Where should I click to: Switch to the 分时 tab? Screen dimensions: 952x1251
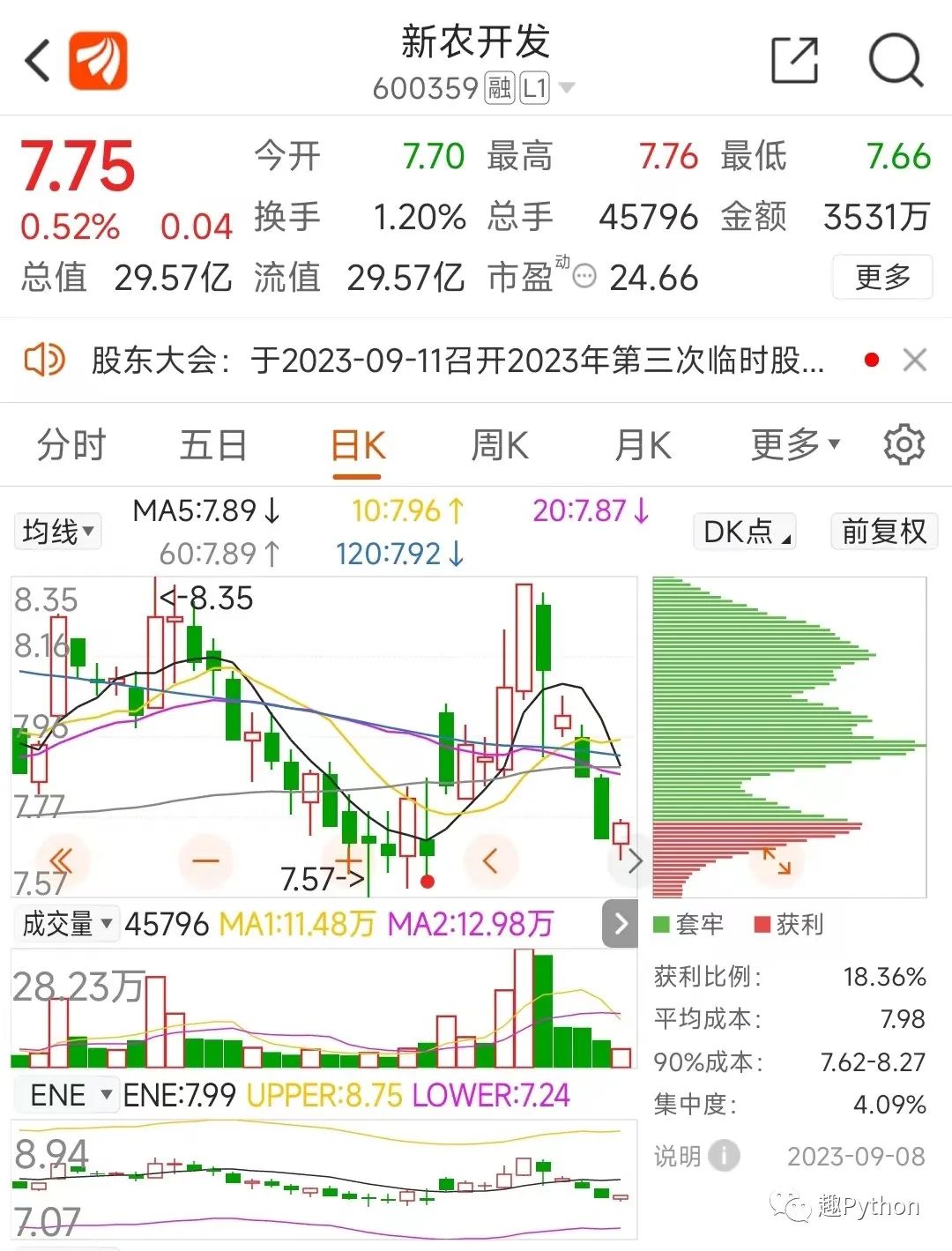pos(71,444)
